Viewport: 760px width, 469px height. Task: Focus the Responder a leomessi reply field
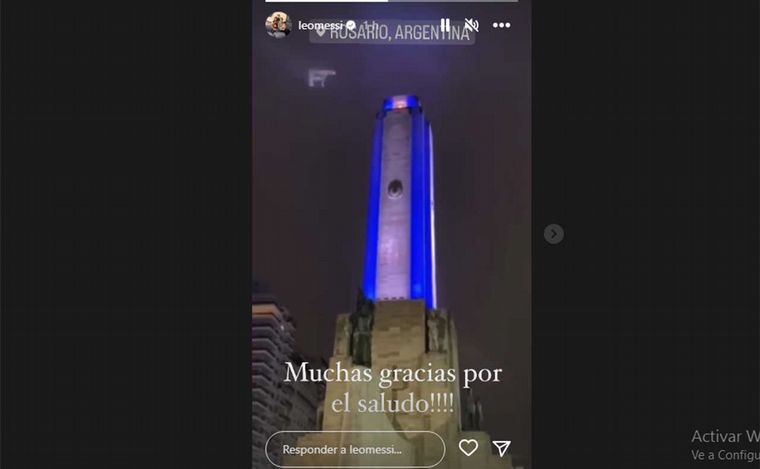pos(354,449)
